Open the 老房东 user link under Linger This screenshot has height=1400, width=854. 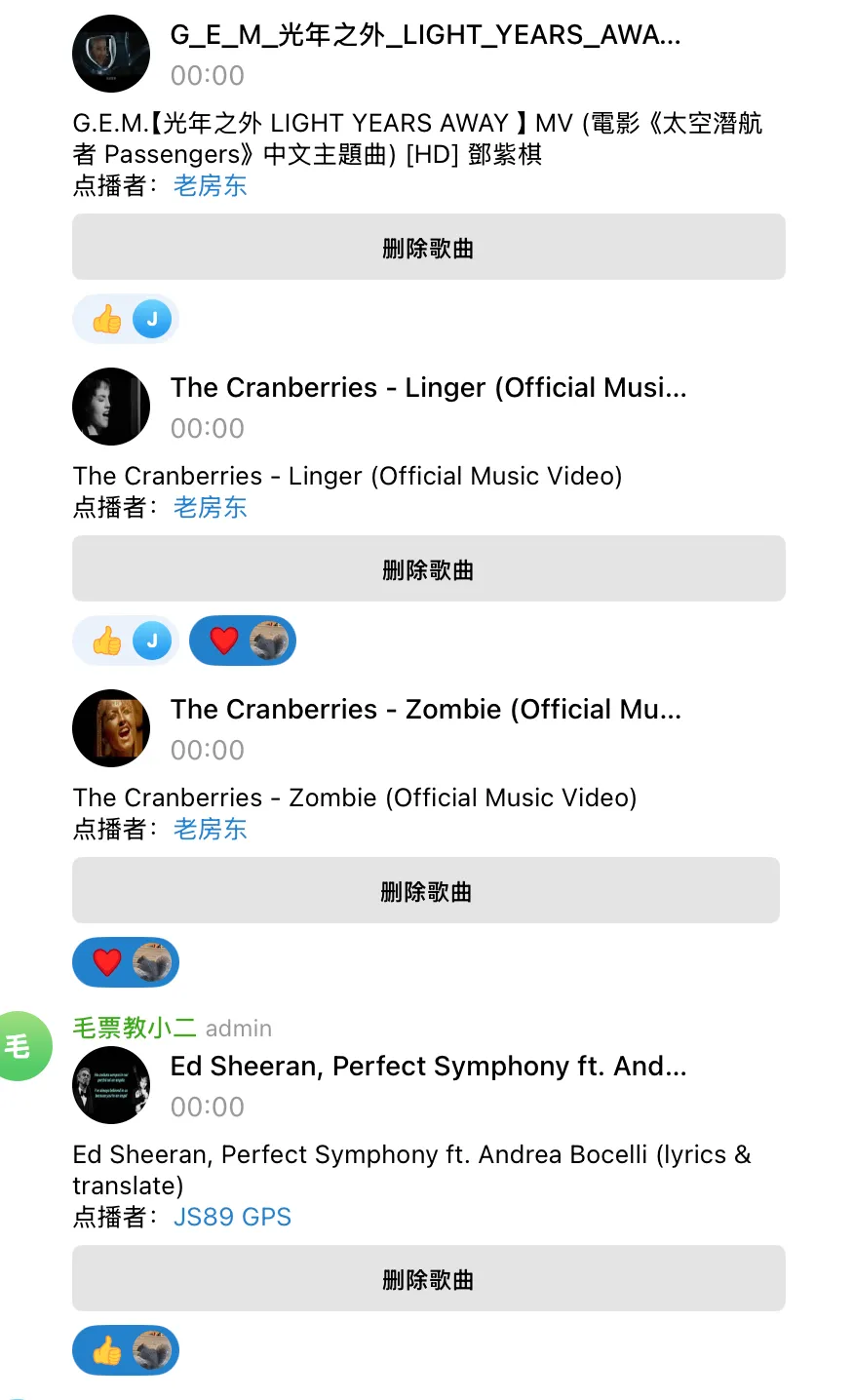point(210,507)
